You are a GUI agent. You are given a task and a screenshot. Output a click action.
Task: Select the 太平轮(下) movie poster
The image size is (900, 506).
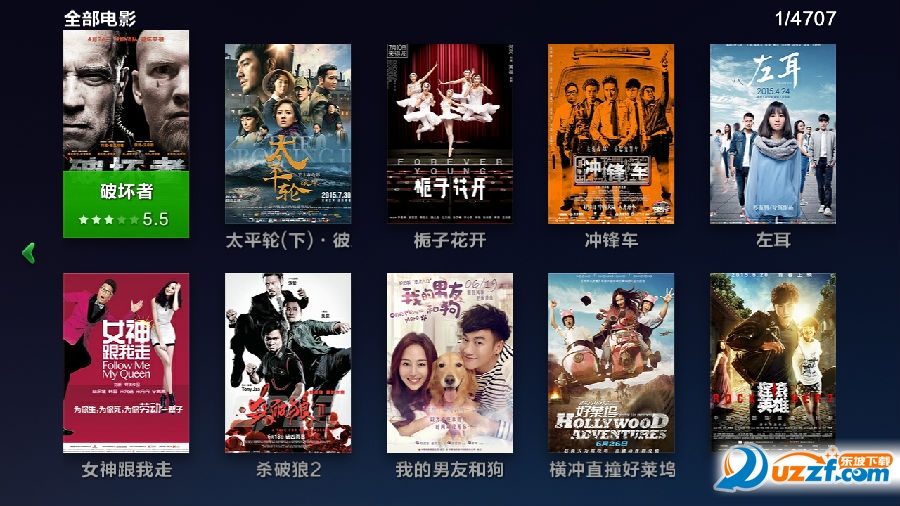pyautogui.click(x=288, y=133)
